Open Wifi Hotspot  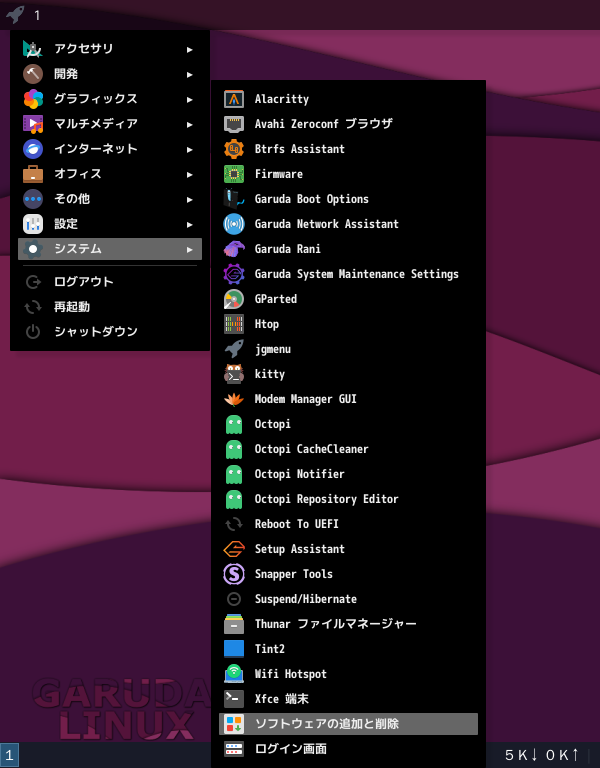(290, 674)
